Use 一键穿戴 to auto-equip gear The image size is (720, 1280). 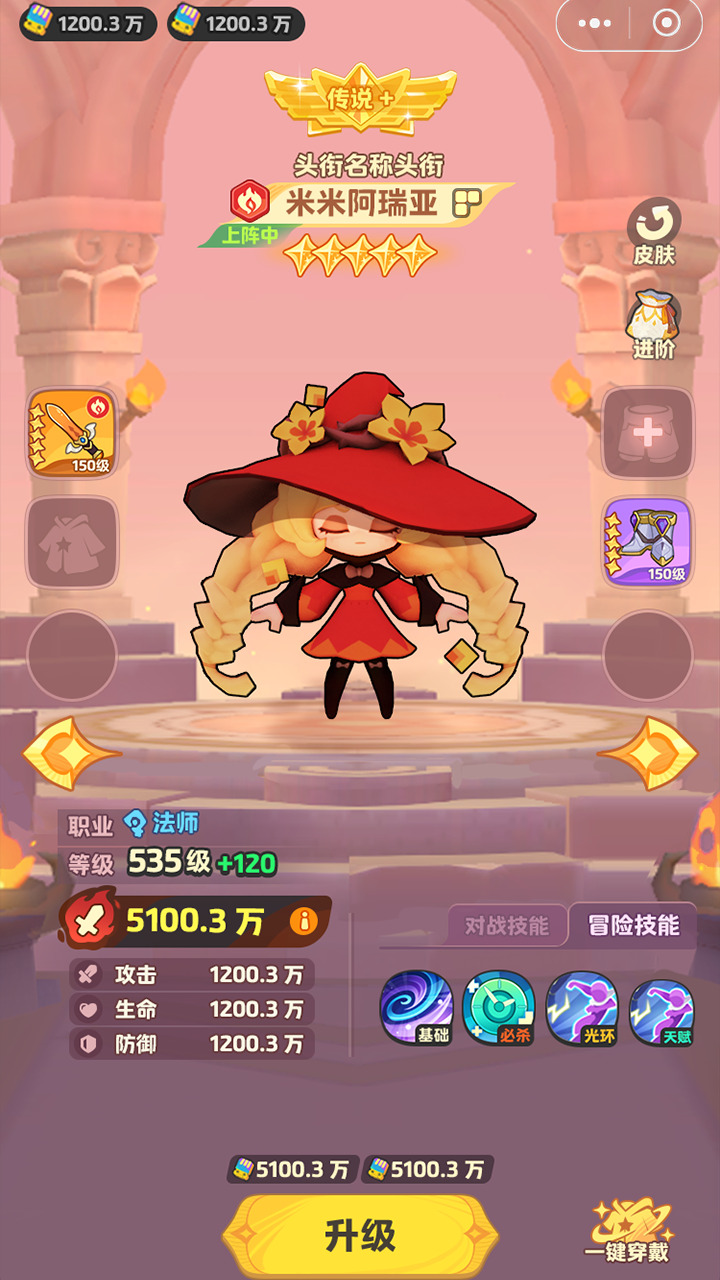pos(628,1234)
